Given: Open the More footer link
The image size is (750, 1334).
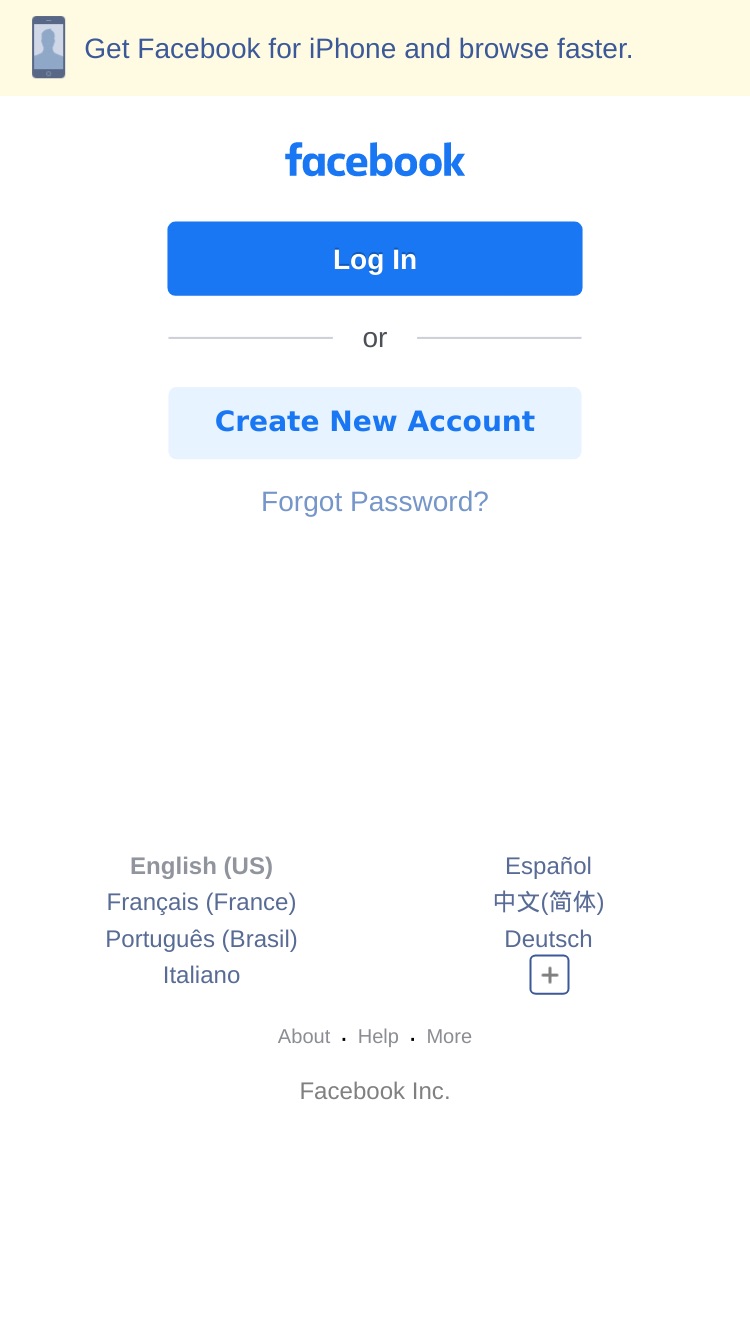Looking at the screenshot, I should click(449, 1036).
